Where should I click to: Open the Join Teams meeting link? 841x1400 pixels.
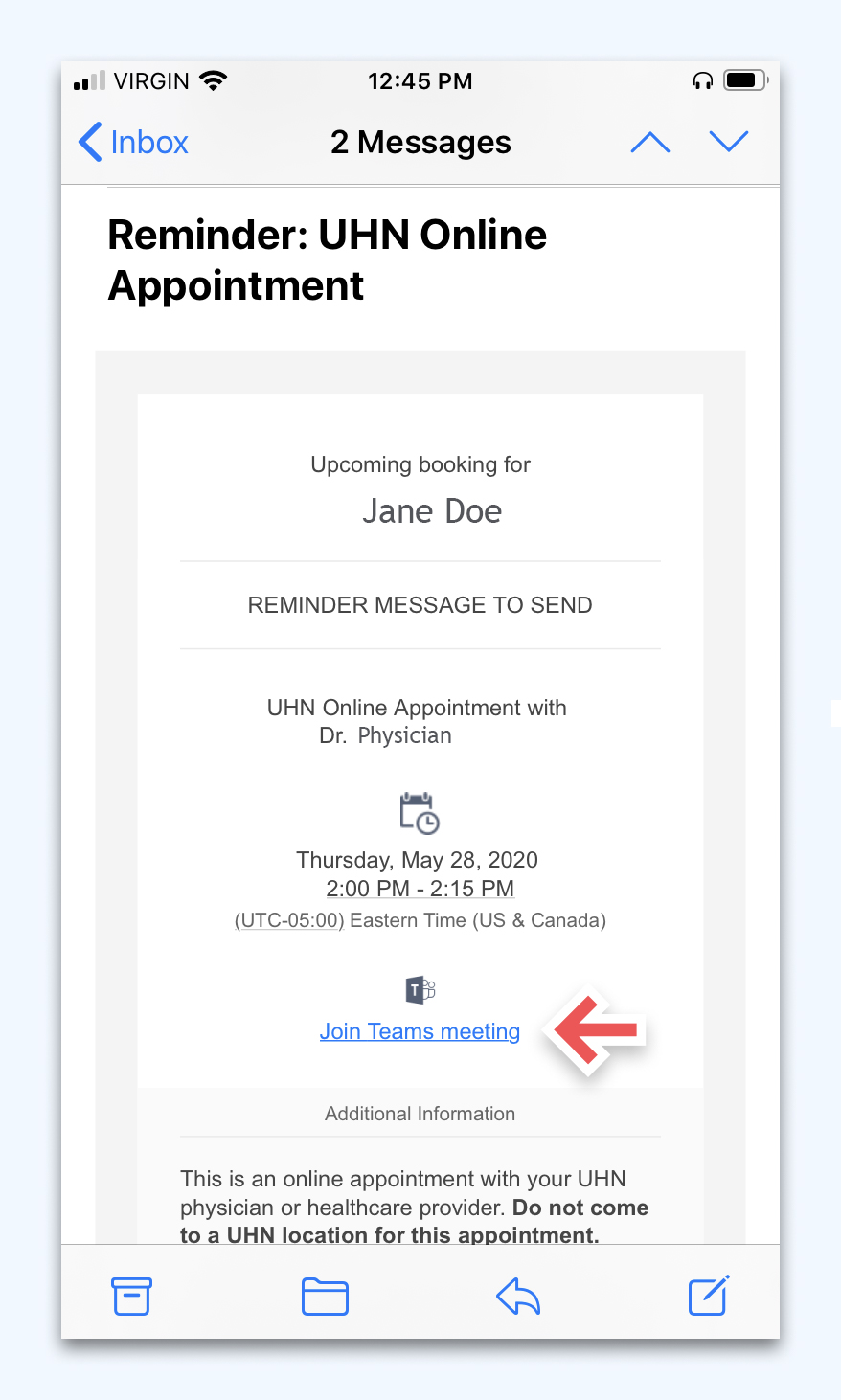click(x=420, y=1031)
